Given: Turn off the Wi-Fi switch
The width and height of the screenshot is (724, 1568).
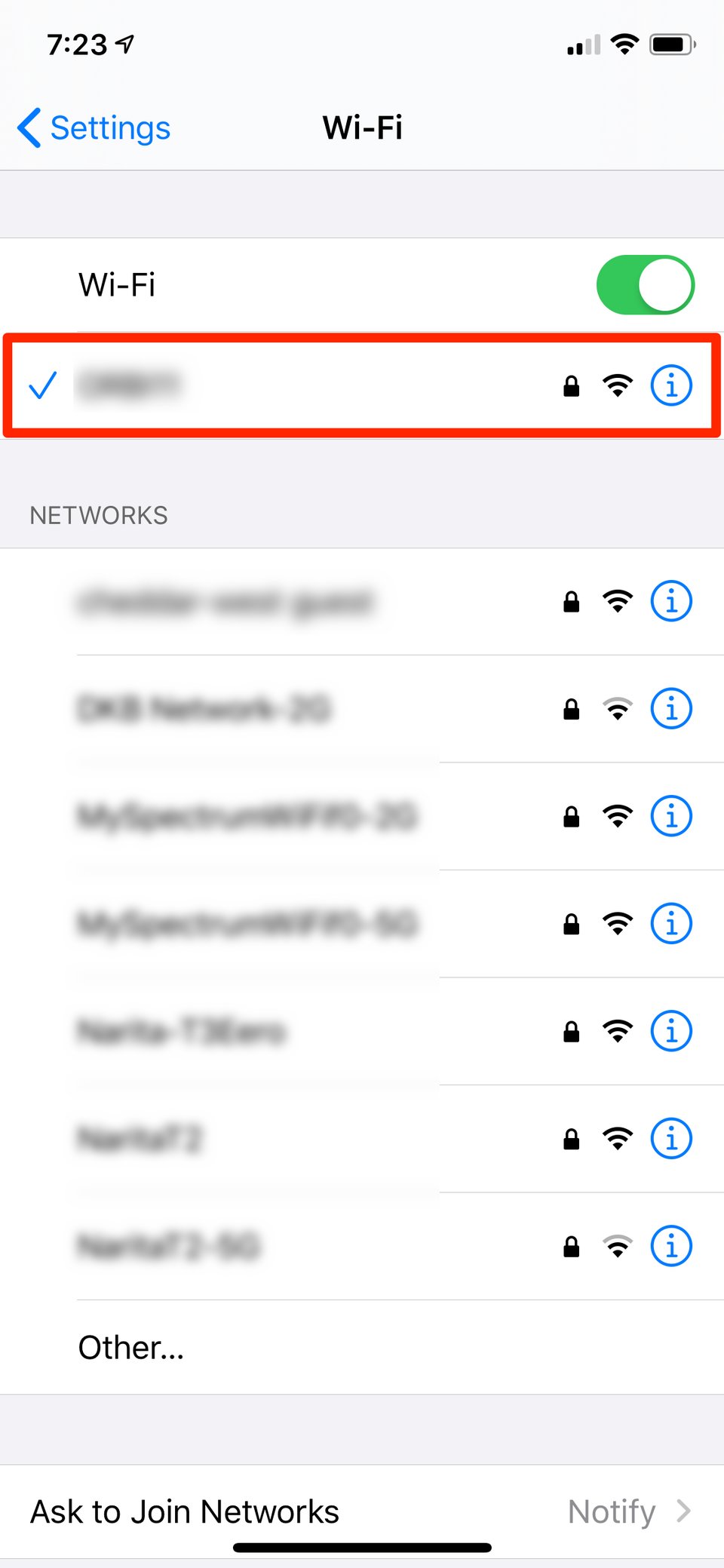Looking at the screenshot, I should coord(644,285).
